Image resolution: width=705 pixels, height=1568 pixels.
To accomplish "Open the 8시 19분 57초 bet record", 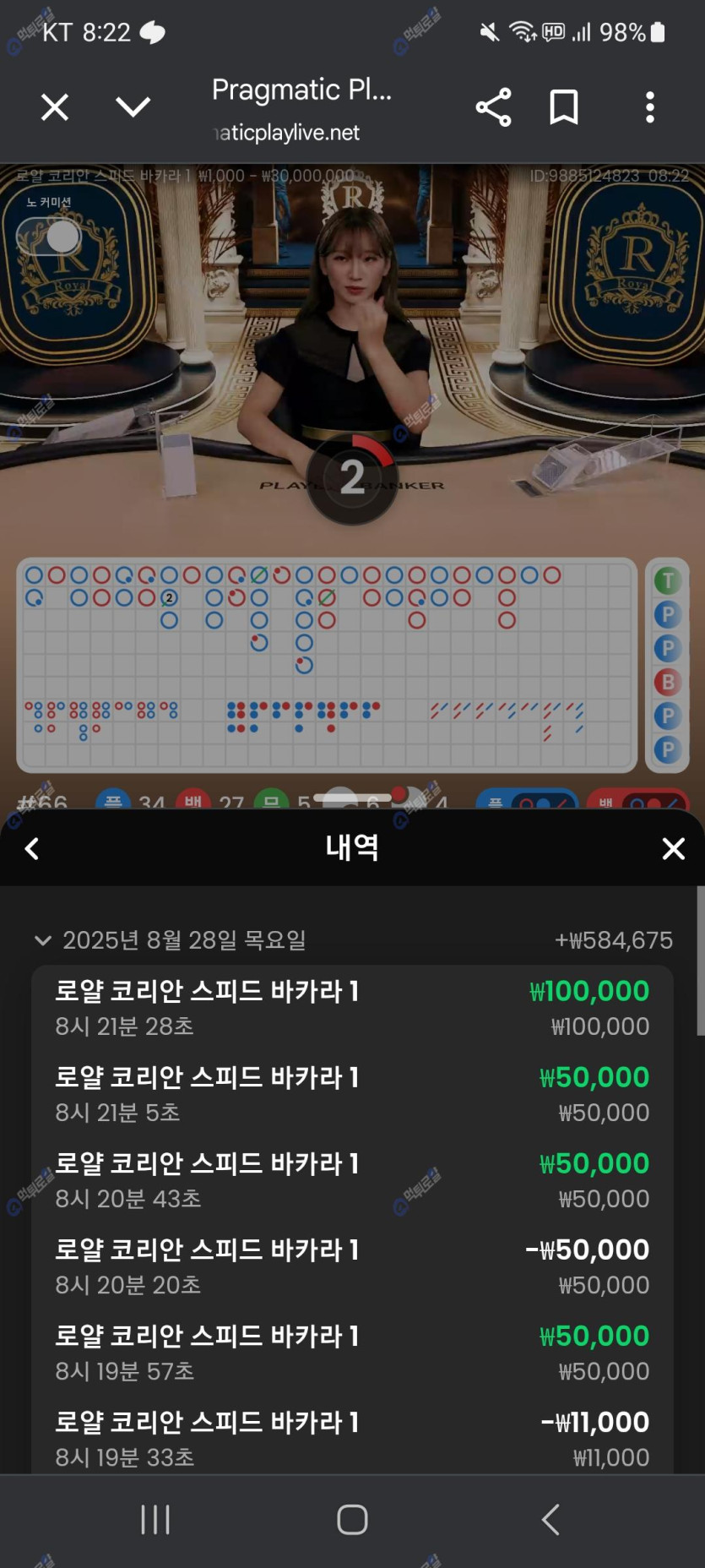I will [x=352, y=1353].
